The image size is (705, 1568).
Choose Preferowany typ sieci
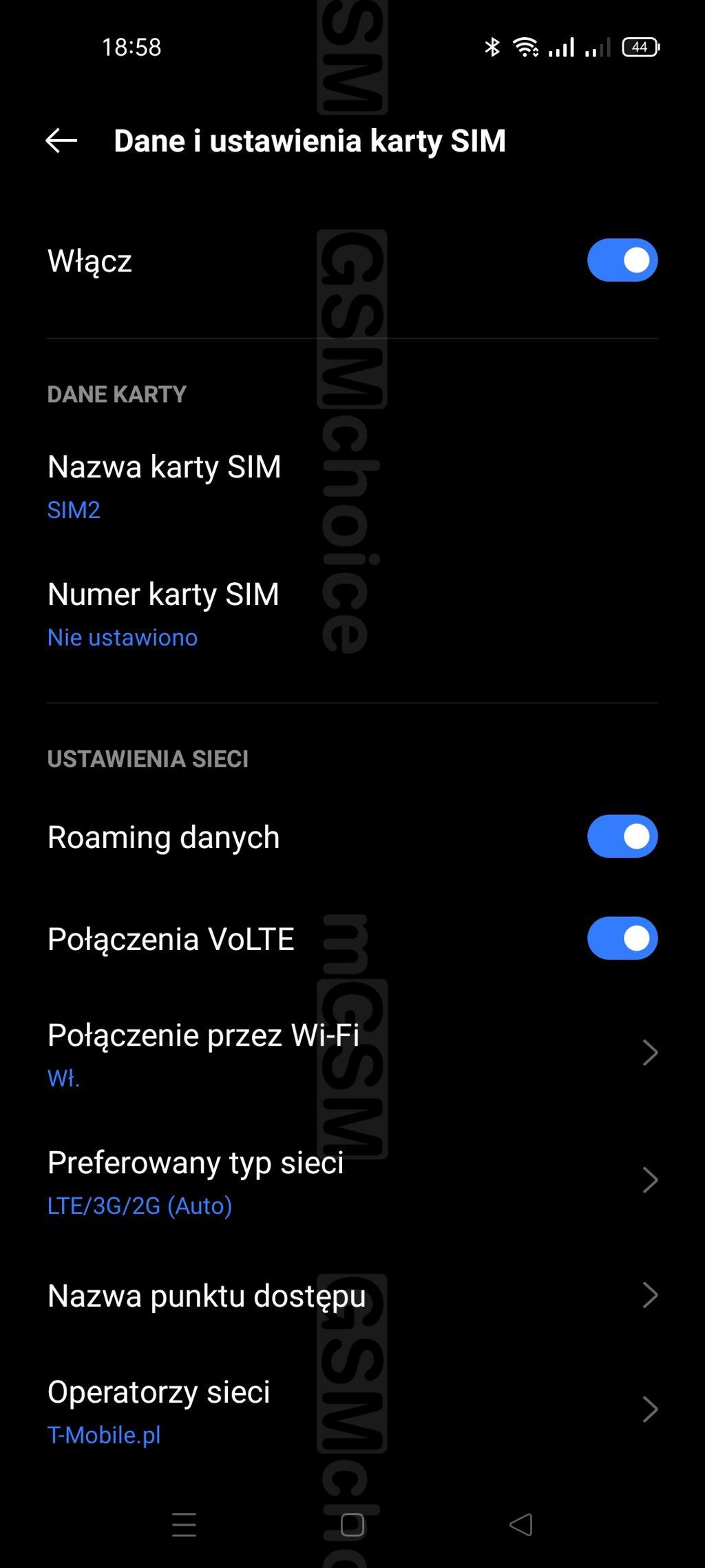(352, 1182)
